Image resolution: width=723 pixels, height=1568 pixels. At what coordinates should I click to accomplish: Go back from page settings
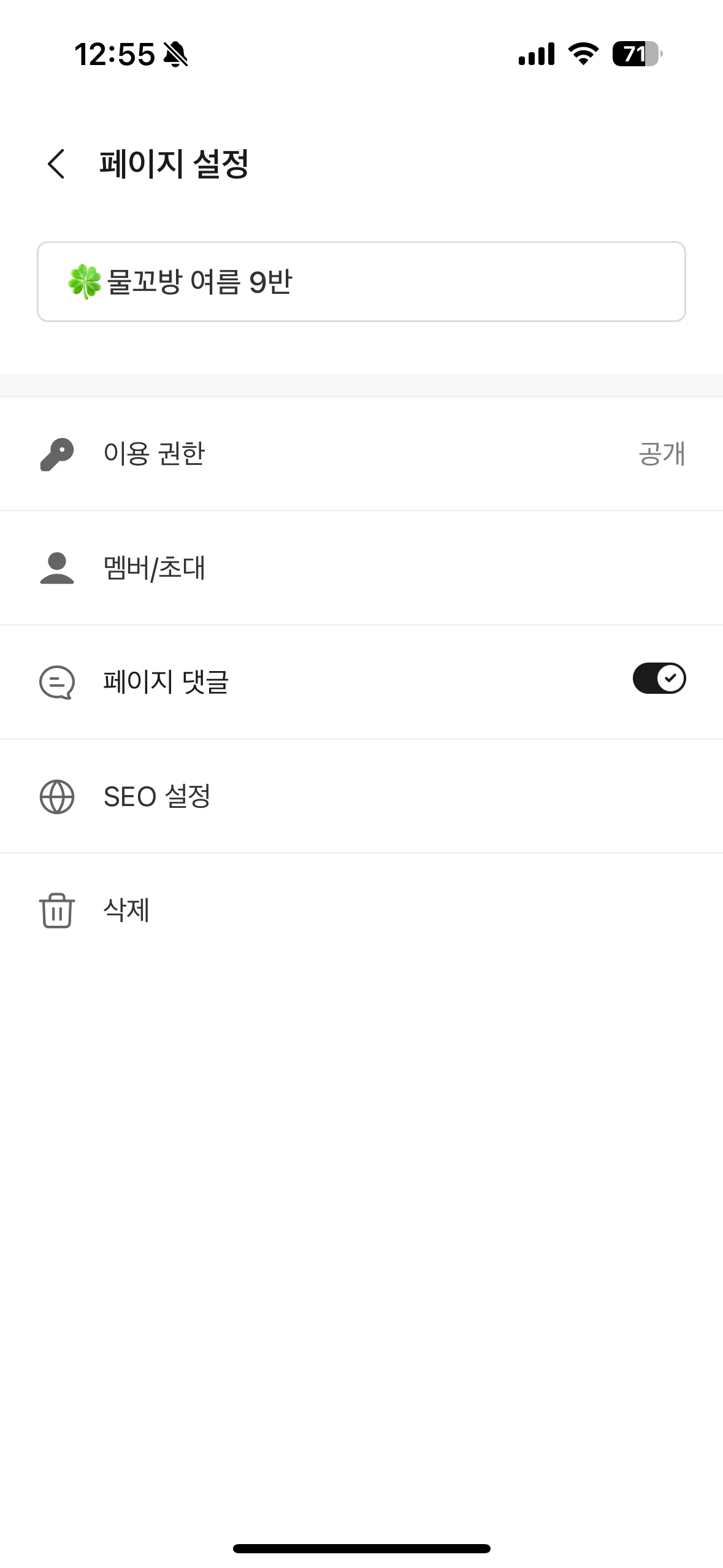pos(56,164)
